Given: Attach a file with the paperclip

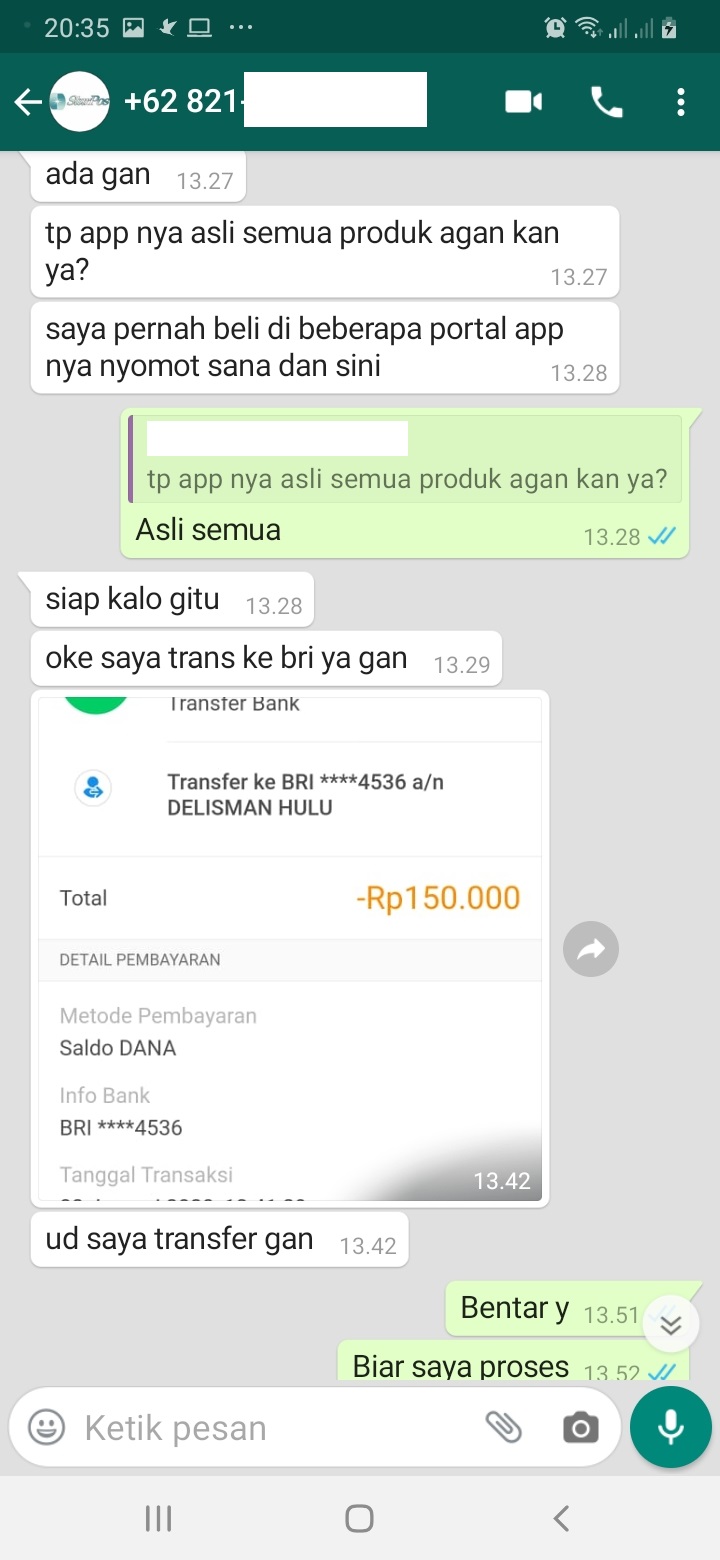Looking at the screenshot, I should (504, 1427).
